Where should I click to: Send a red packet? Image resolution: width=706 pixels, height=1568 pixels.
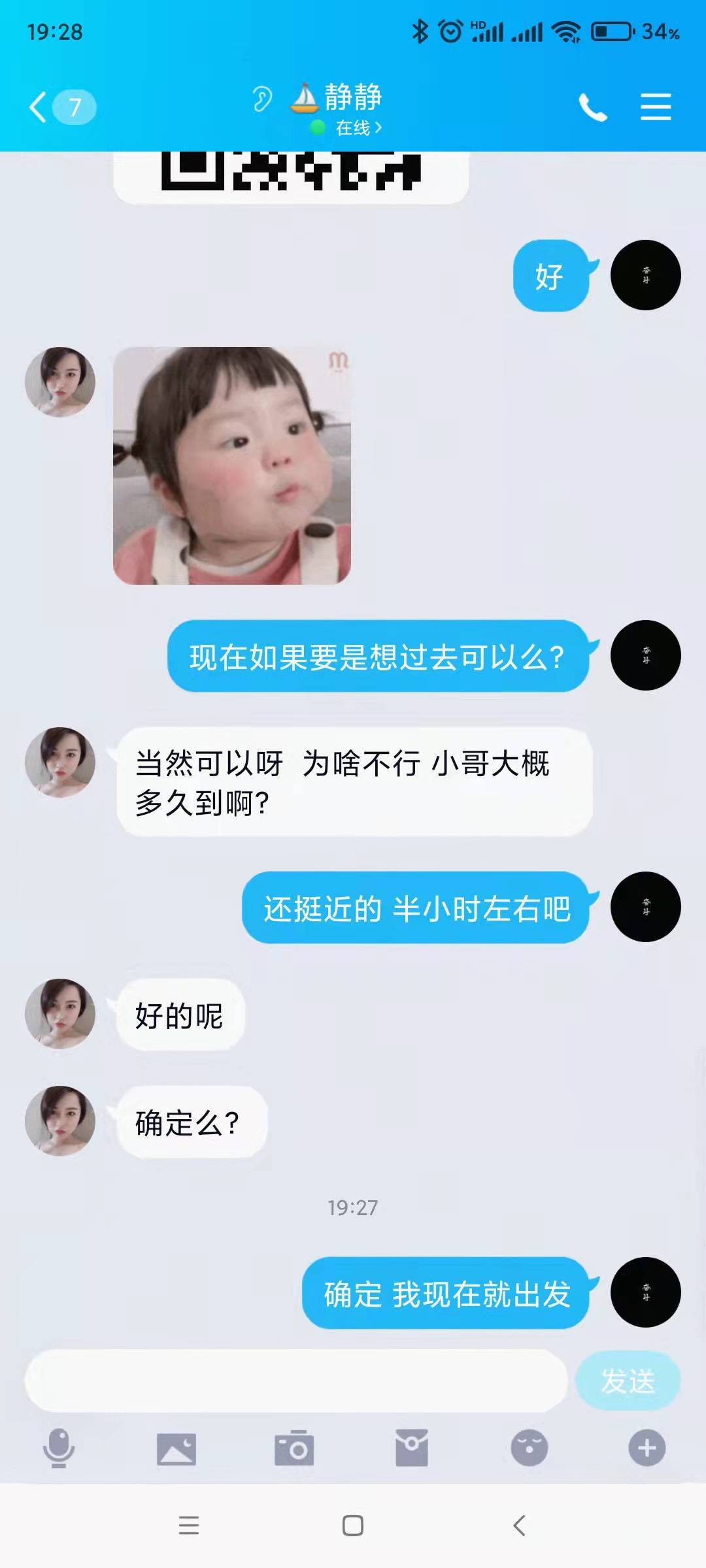coord(412,1448)
